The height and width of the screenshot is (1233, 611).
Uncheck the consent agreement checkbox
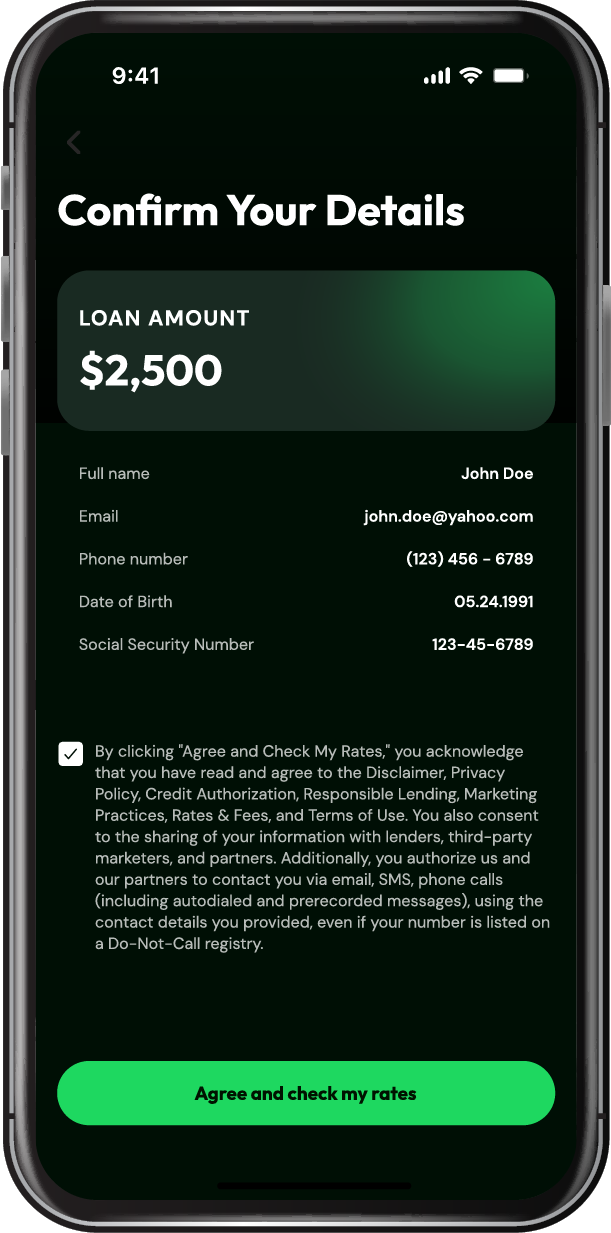[x=70, y=754]
